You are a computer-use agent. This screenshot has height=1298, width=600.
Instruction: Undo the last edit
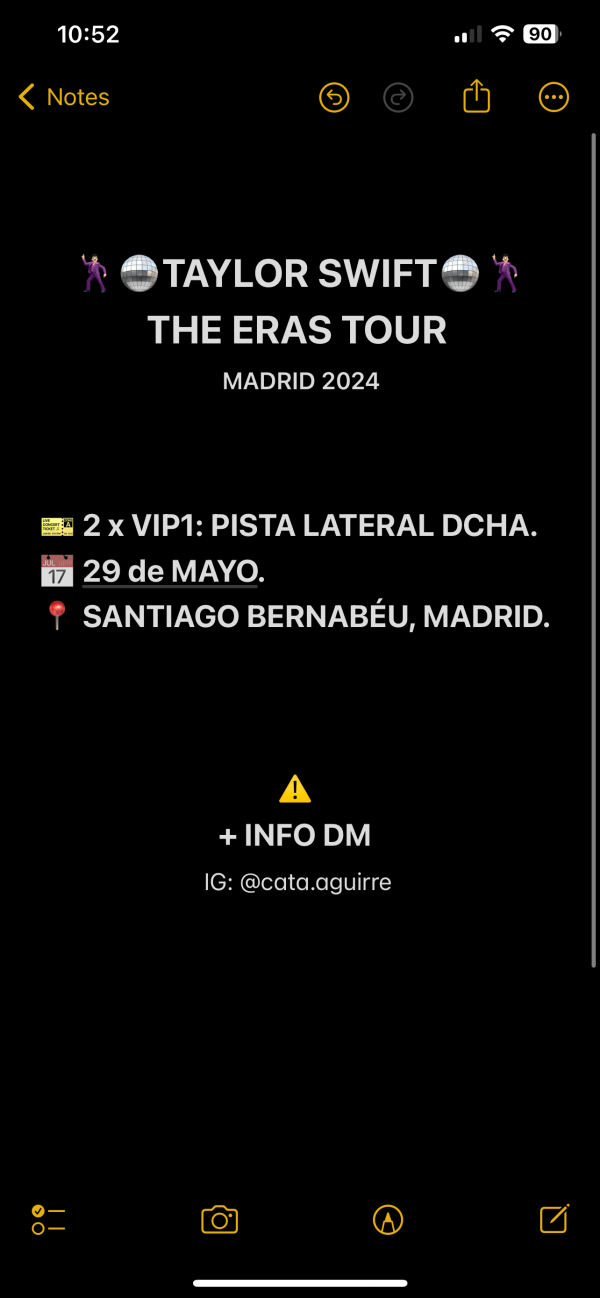334,97
